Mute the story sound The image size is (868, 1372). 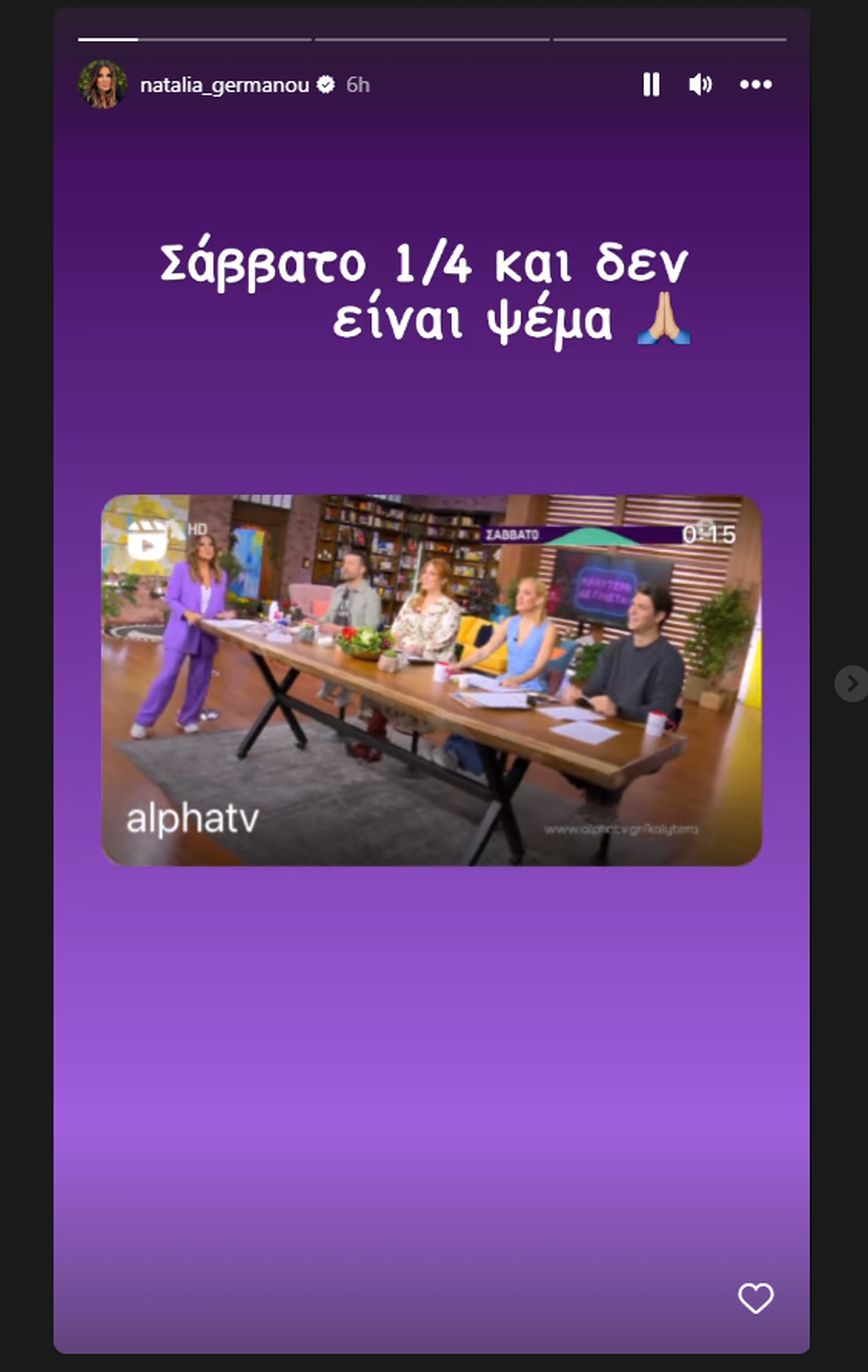(x=700, y=85)
